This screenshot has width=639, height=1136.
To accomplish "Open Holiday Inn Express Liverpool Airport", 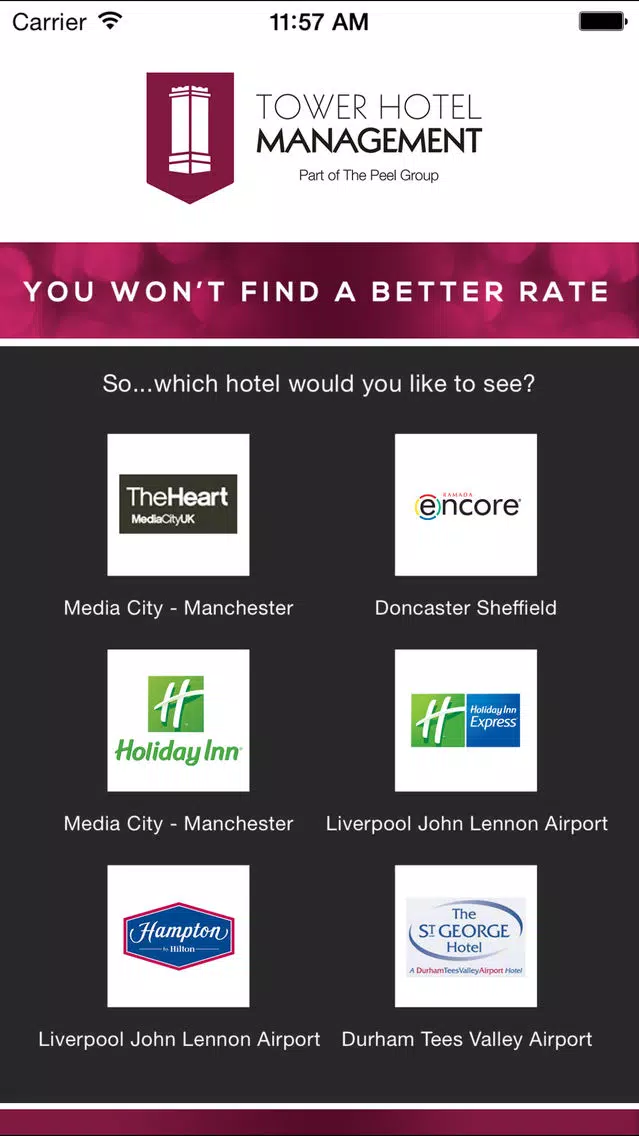I will pyautogui.click(x=466, y=720).
